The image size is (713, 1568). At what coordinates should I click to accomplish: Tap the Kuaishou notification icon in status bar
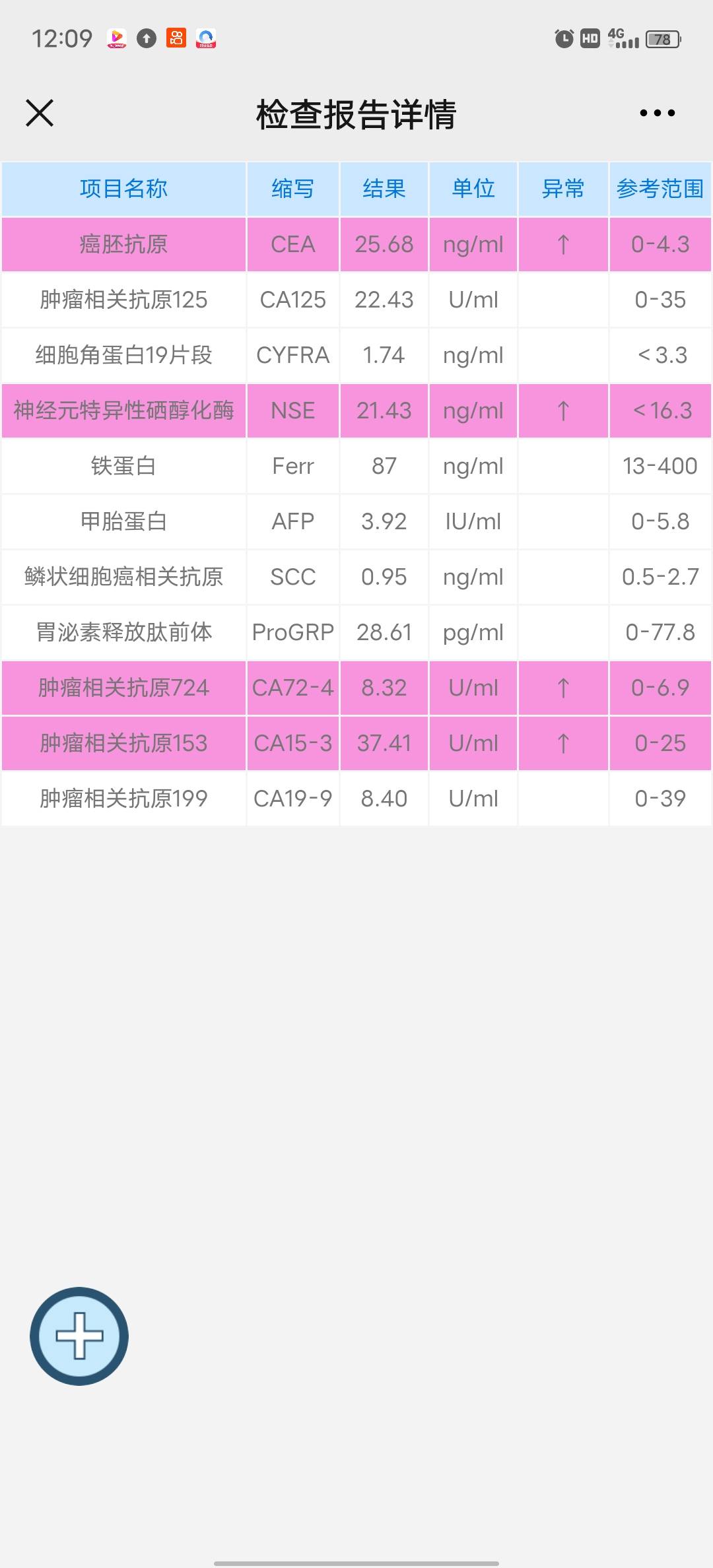(x=175, y=40)
